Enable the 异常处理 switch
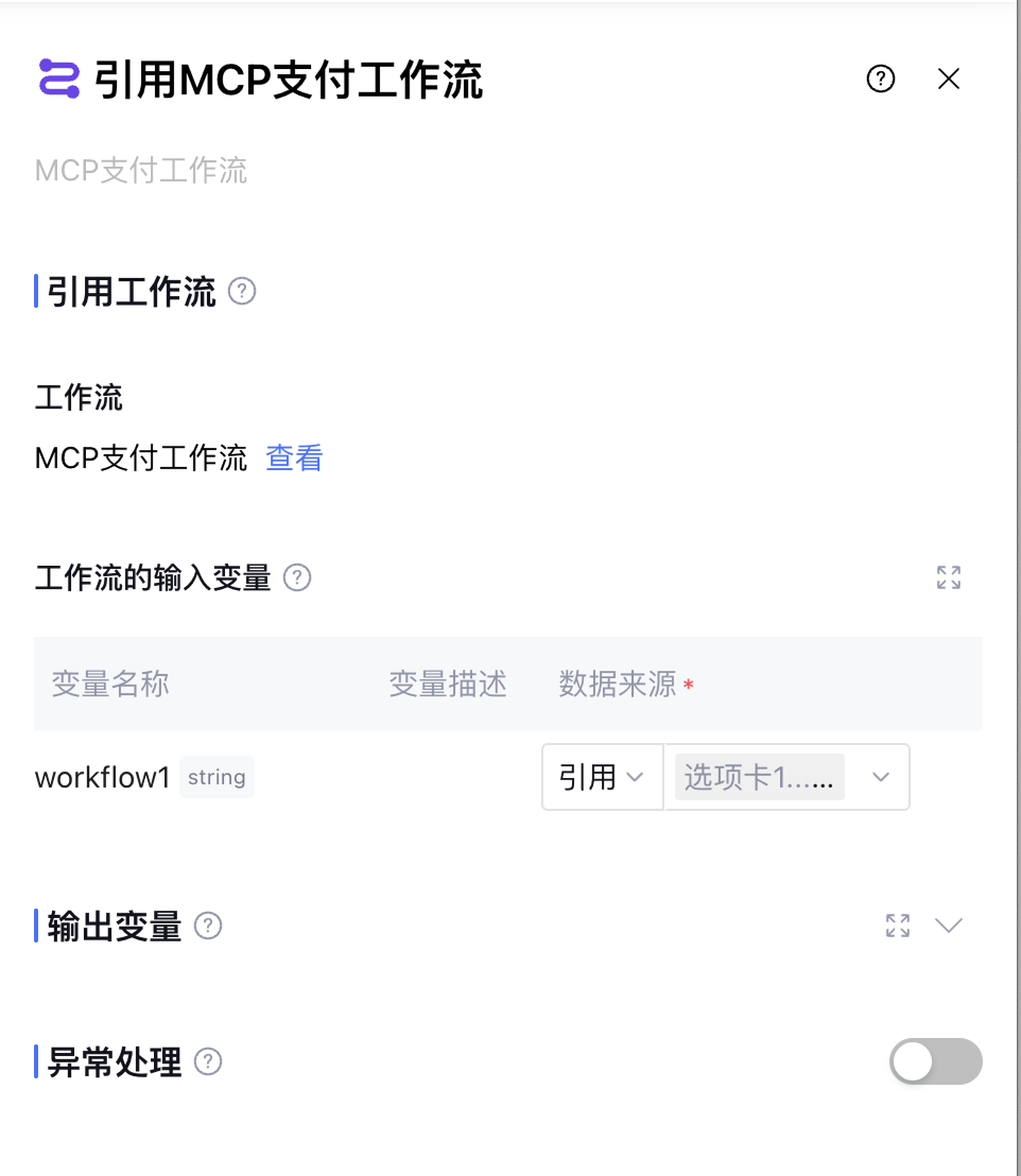1021x1176 pixels. click(x=935, y=1062)
